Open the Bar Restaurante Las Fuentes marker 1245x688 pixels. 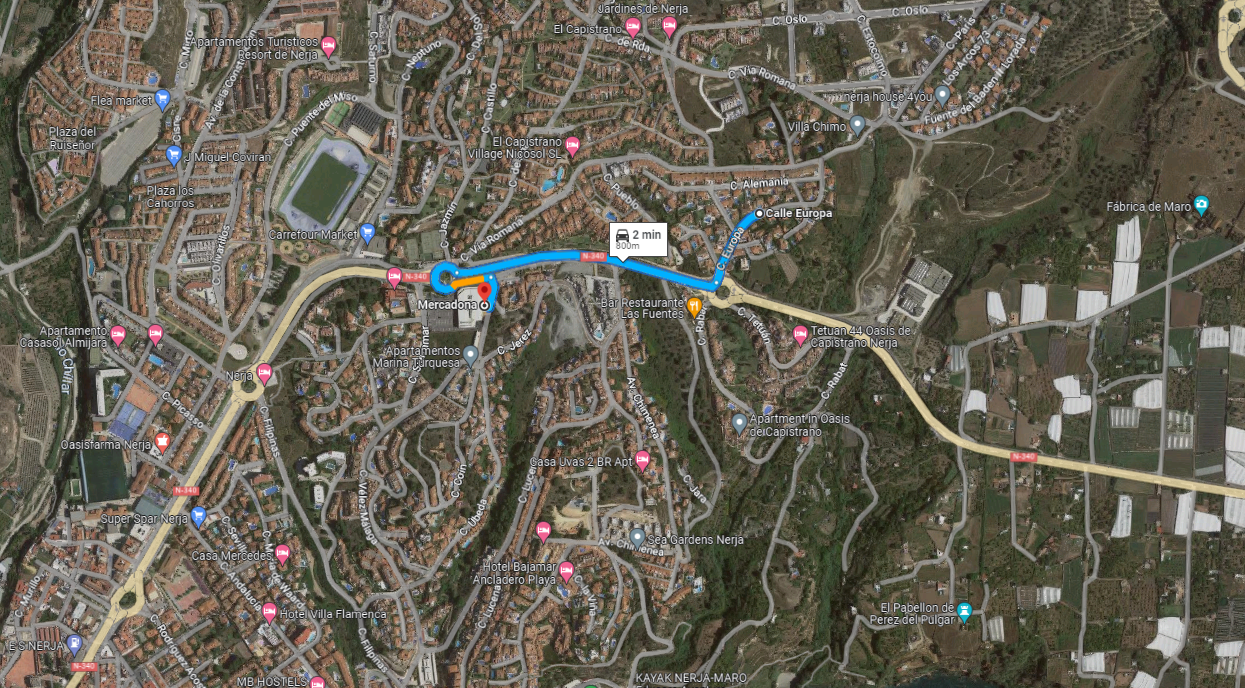695,307
